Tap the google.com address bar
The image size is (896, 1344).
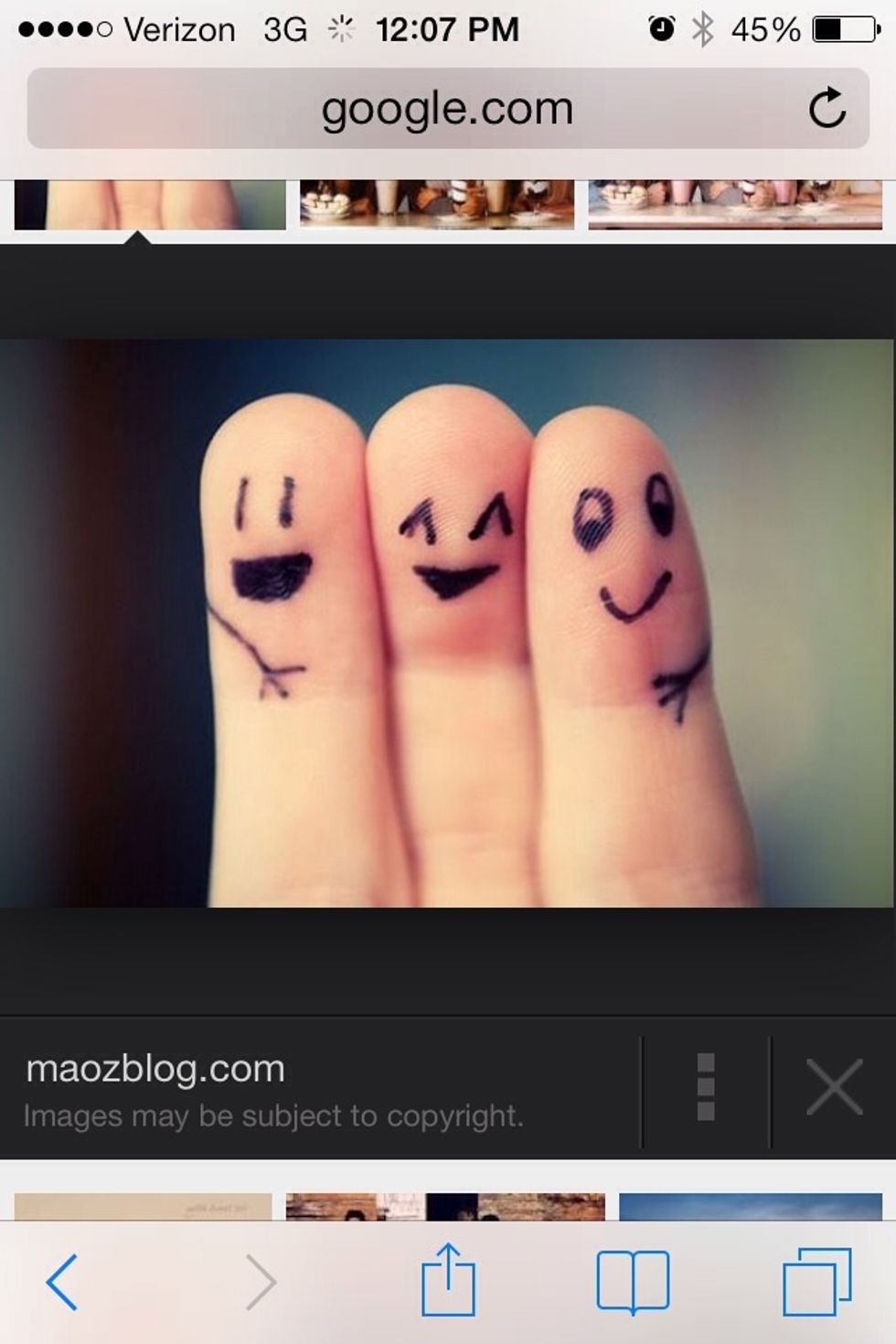click(446, 109)
